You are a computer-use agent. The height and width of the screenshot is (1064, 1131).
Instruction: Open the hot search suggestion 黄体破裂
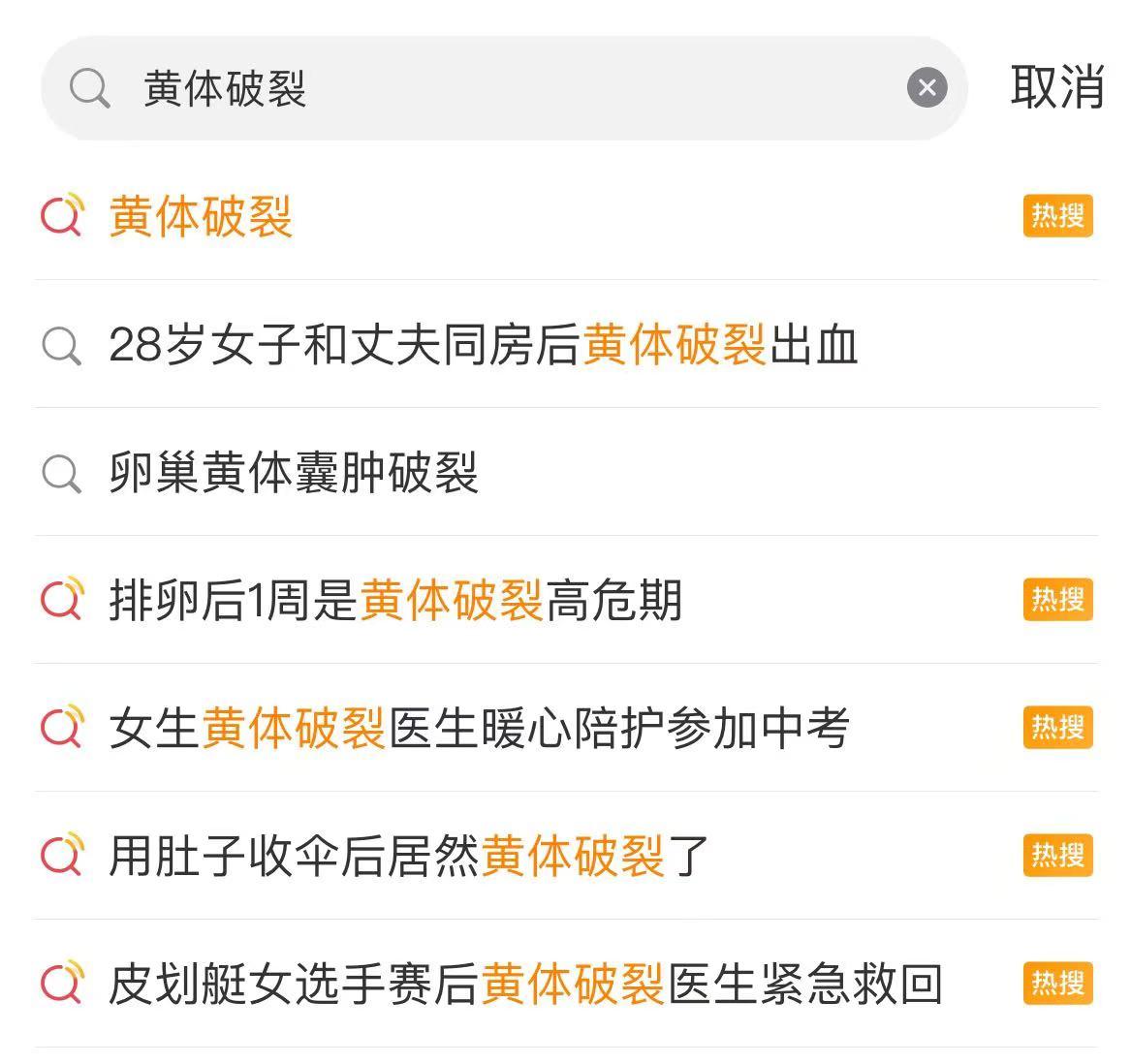(x=201, y=216)
